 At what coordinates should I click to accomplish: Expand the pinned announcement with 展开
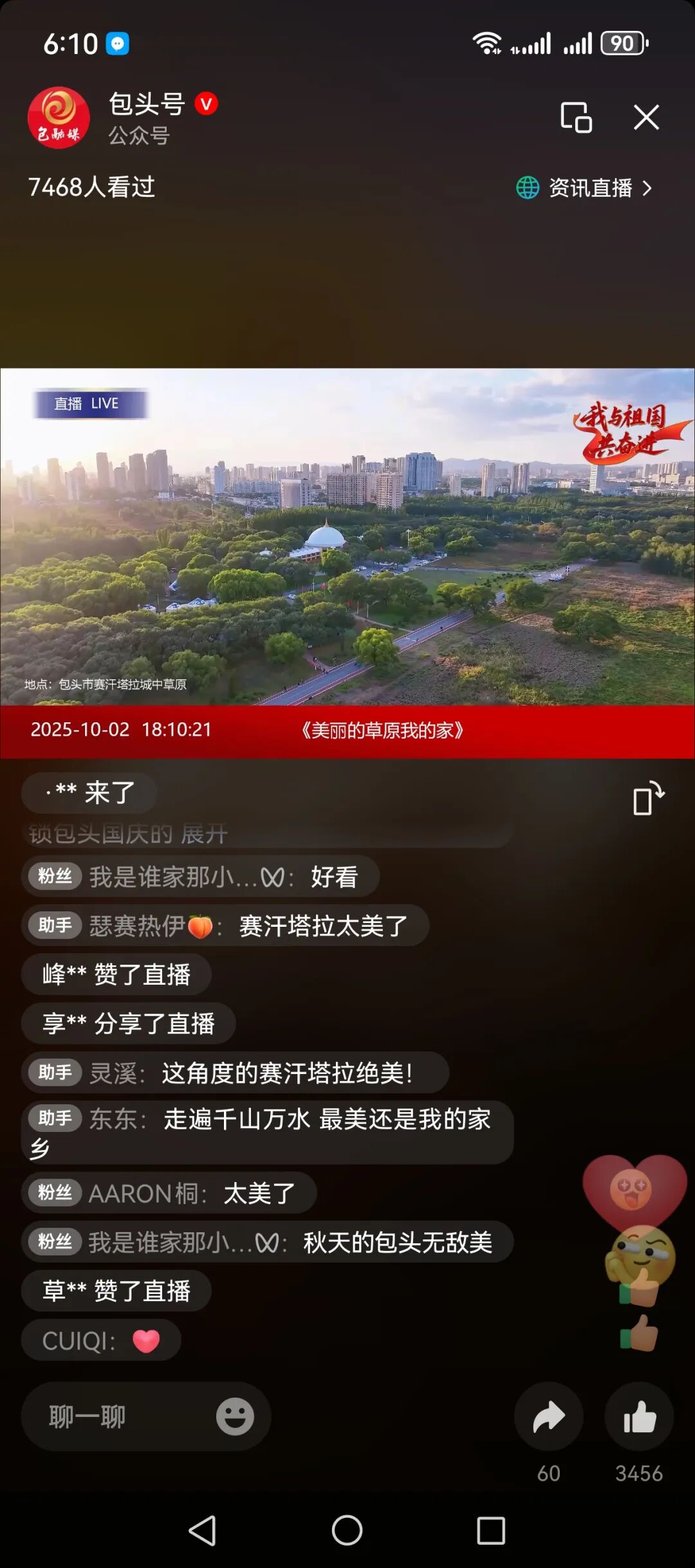coord(205,834)
